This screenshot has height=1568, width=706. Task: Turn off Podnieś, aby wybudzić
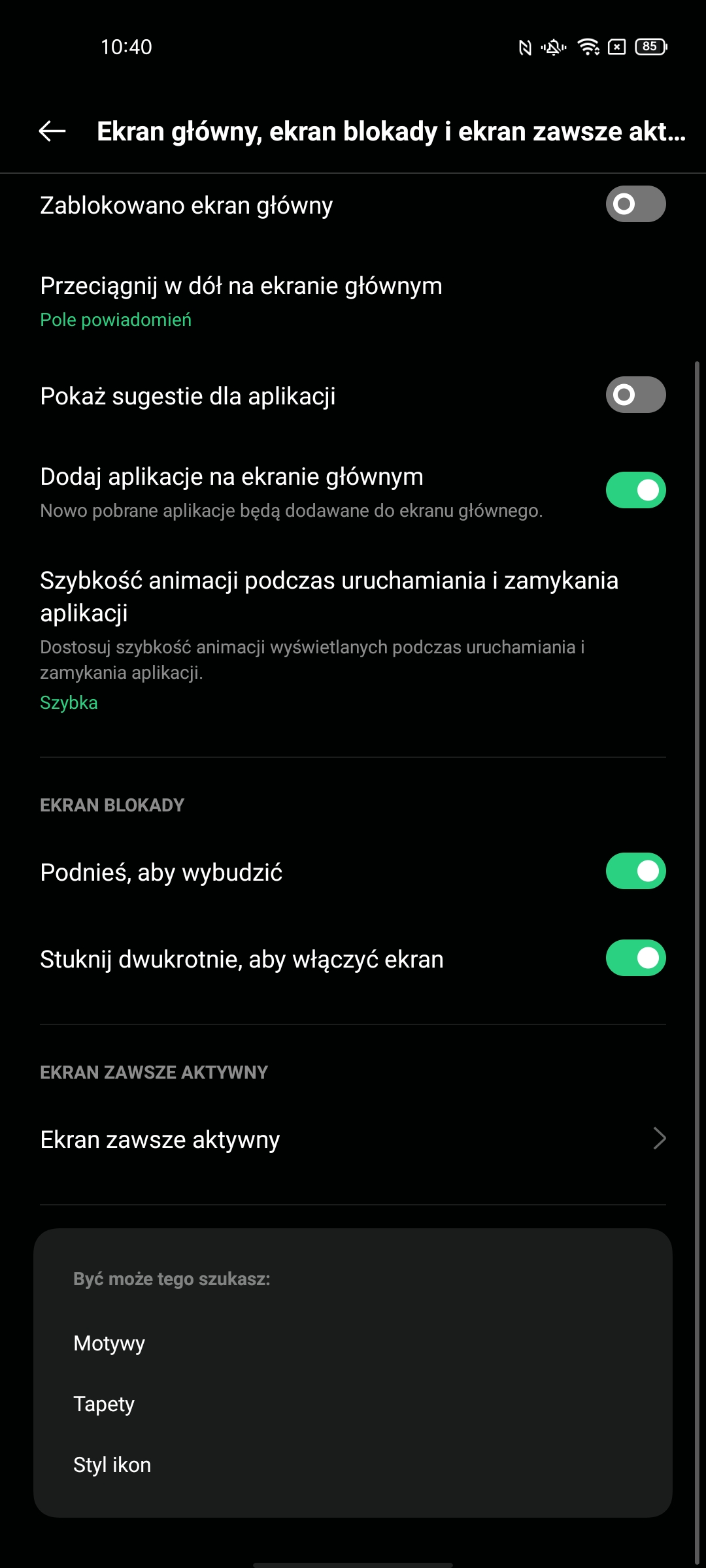(x=635, y=872)
